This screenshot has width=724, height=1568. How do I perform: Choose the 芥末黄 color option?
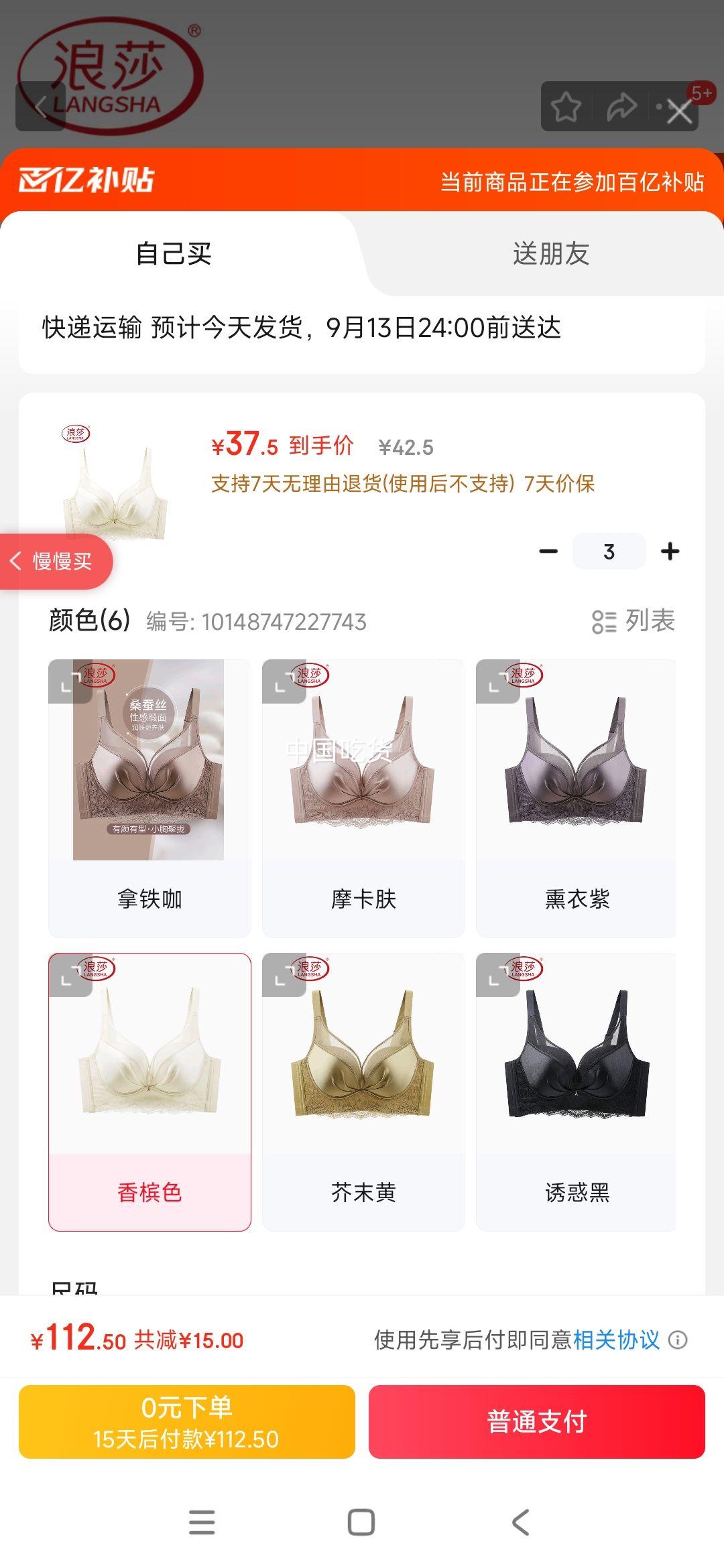click(x=362, y=1072)
